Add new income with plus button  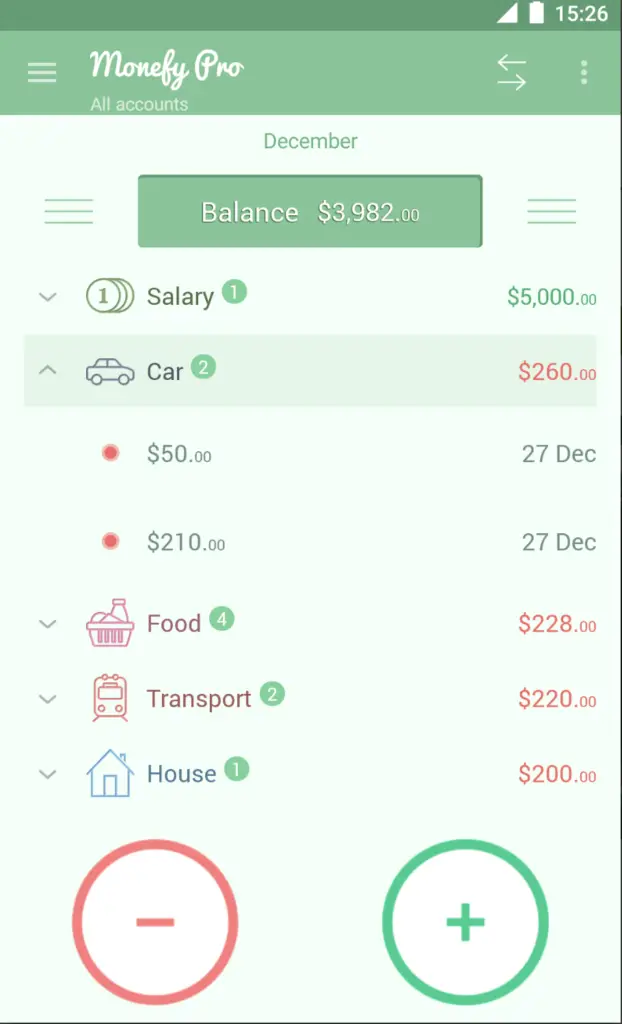click(x=465, y=922)
